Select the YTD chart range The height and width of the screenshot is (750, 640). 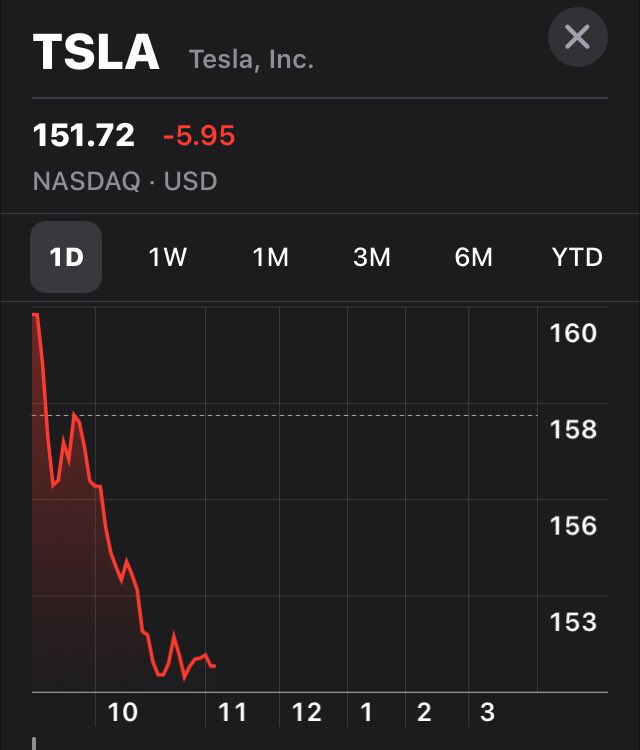(577, 257)
